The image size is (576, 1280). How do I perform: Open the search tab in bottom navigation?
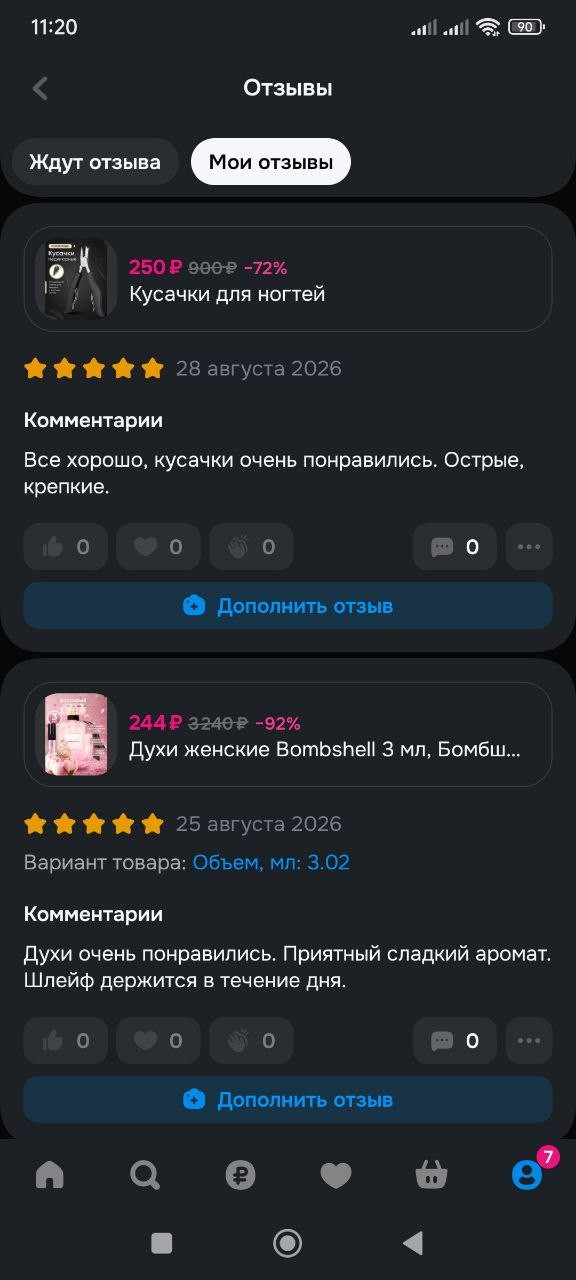[x=145, y=1175]
